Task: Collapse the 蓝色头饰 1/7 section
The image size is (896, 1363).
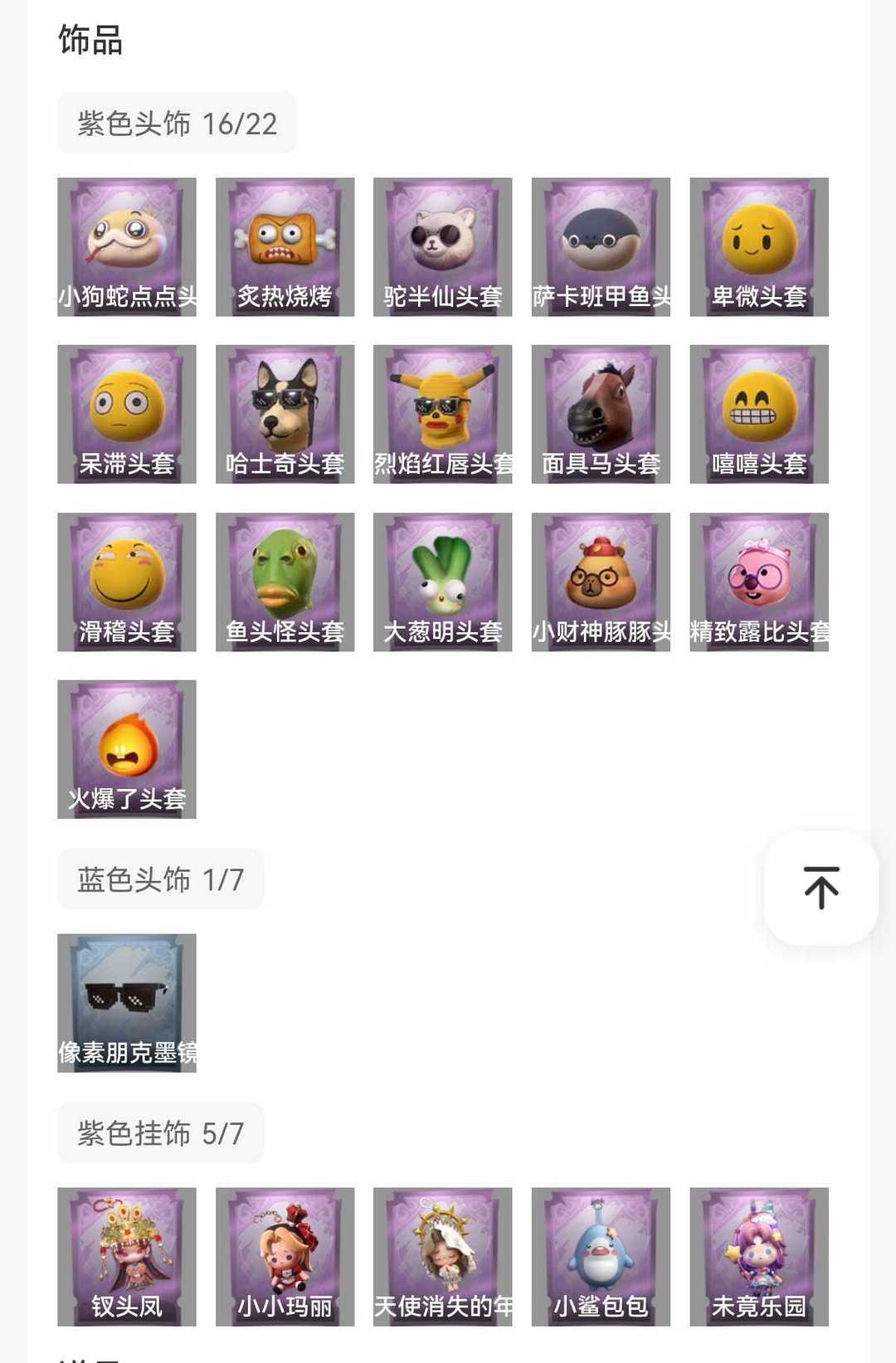Action: tap(159, 879)
